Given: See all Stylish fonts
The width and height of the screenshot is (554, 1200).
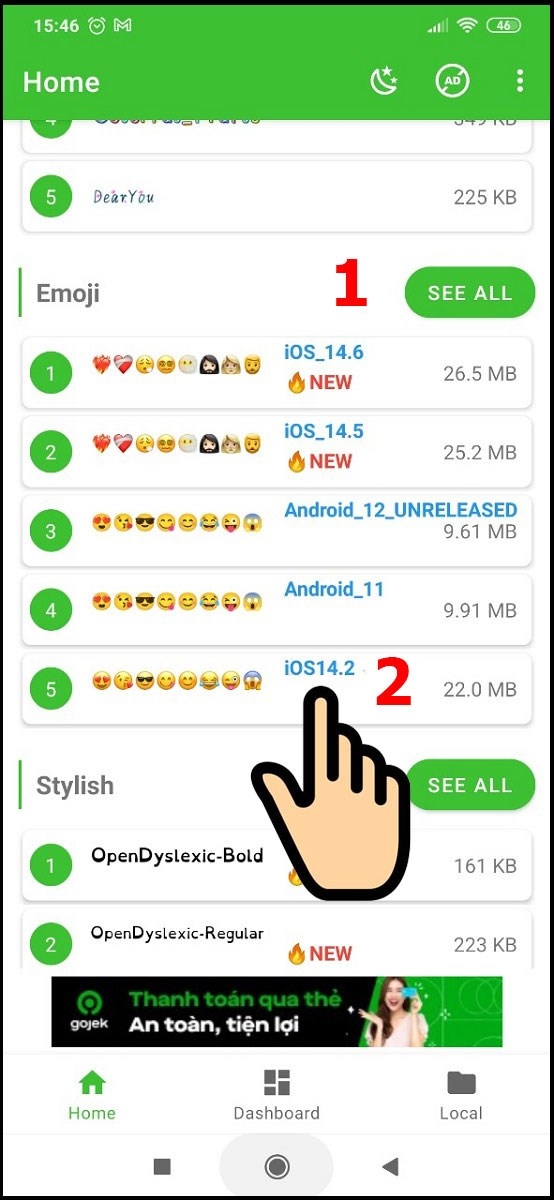Looking at the screenshot, I should click(x=470, y=785).
